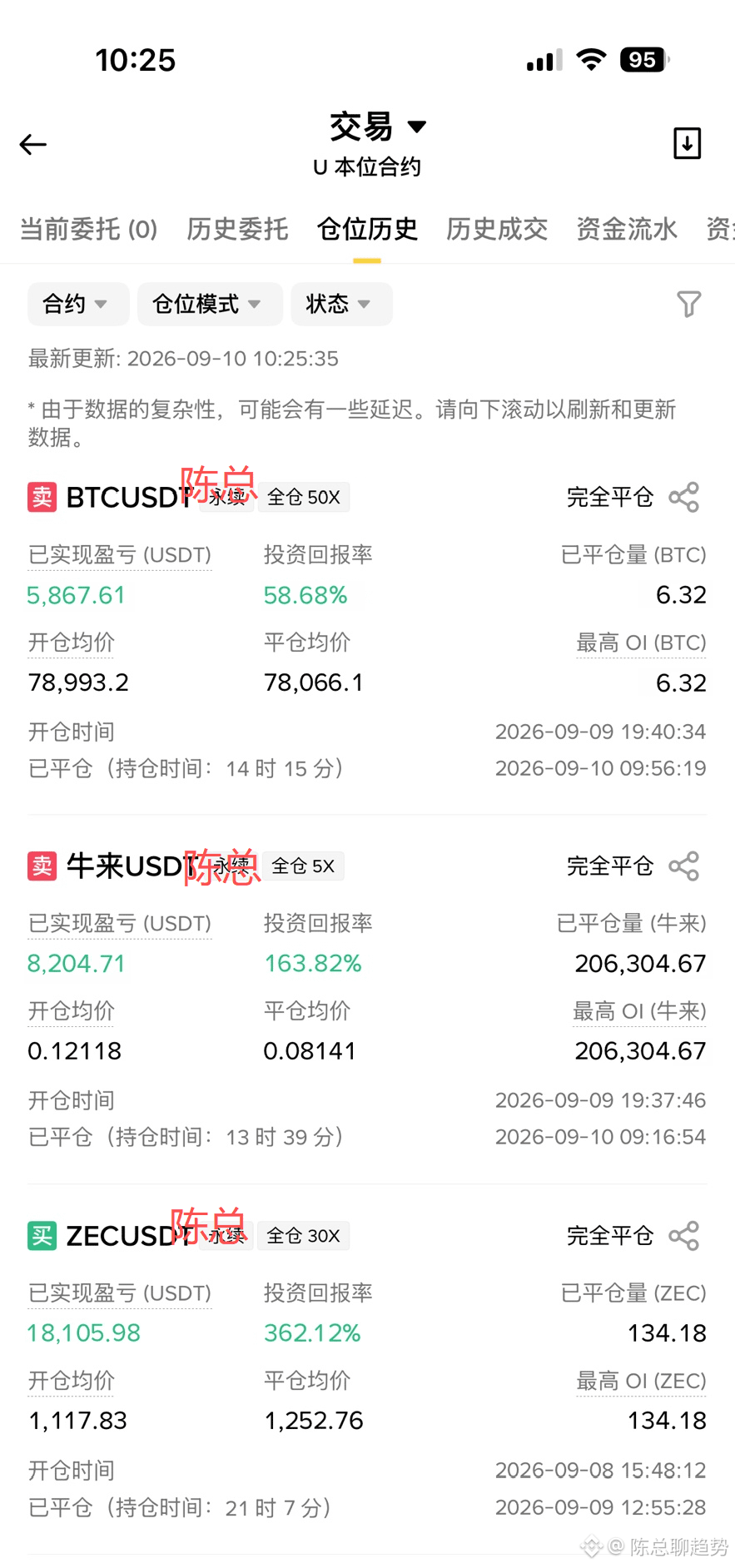Share the 牛来USDT closed position

click(x=684, y=866)
